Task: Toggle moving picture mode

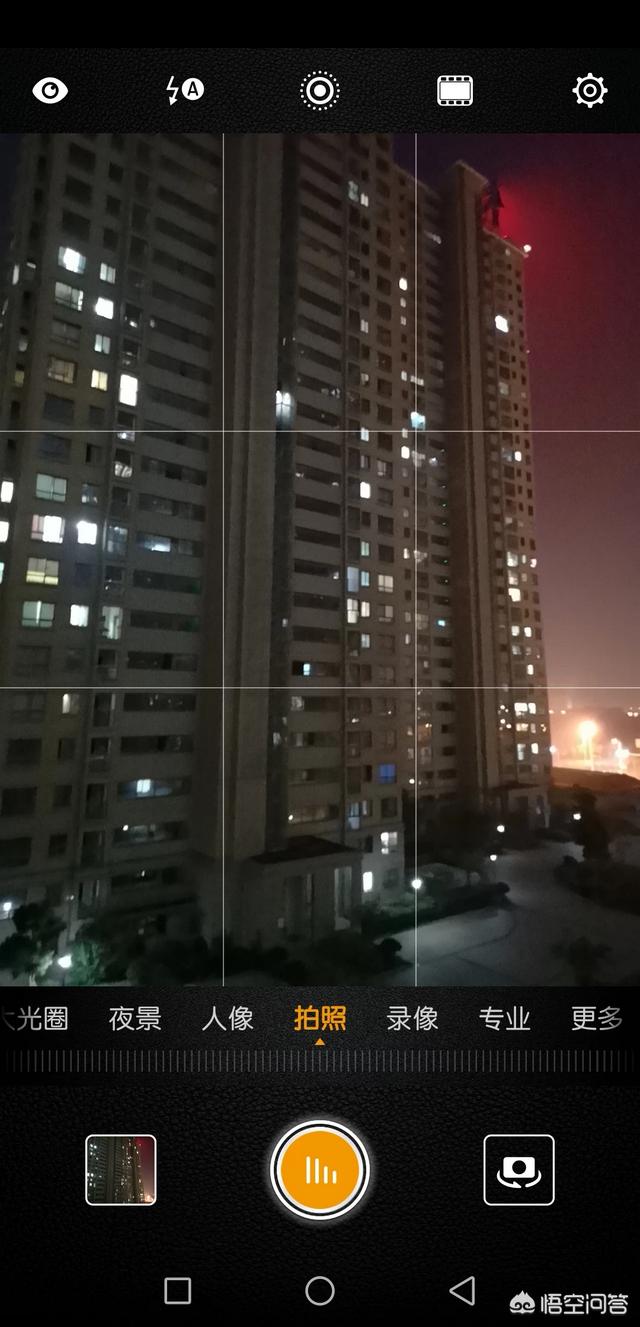Action: pyautogui.click(x=320, y=91)
